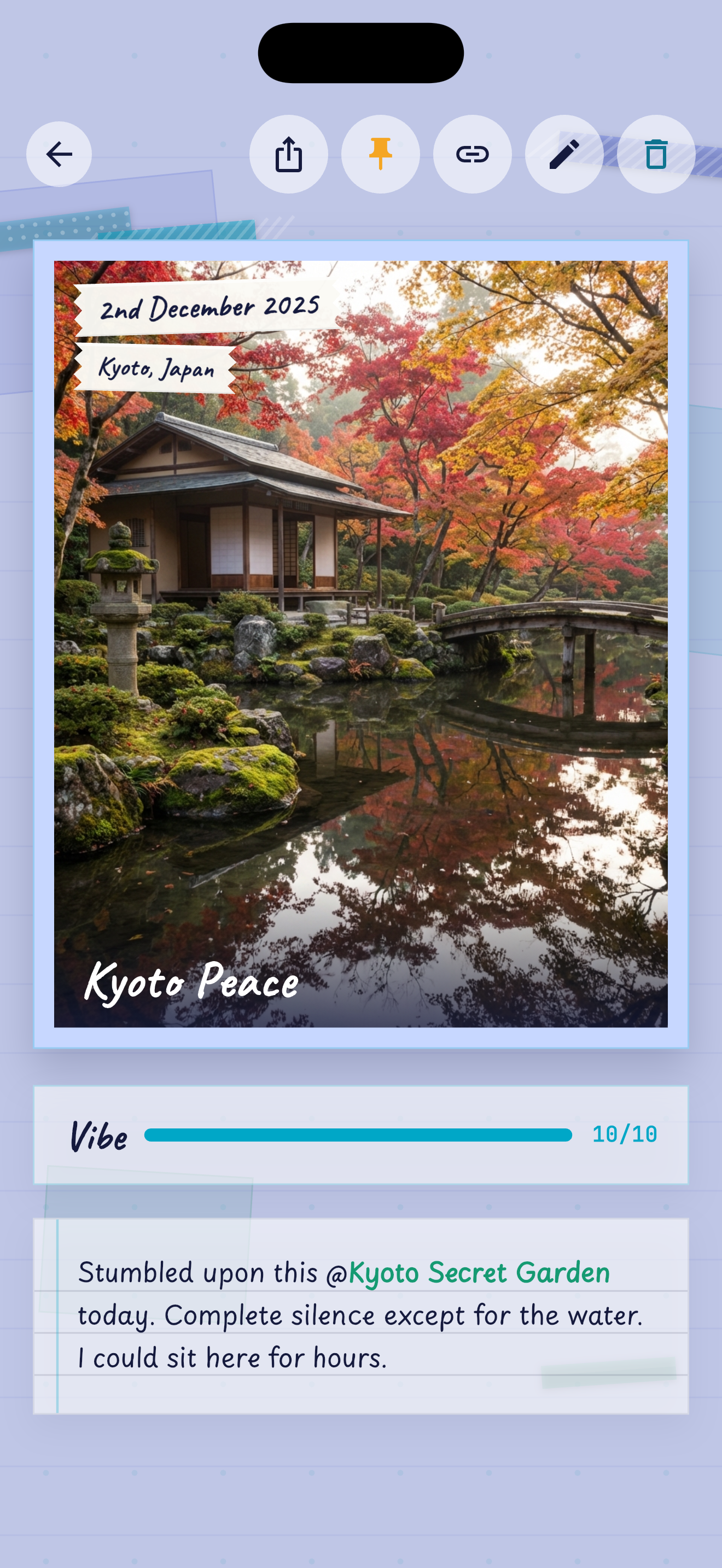
Task: Open the Kyoto Peace photo
Action: [x=361, y=644]
